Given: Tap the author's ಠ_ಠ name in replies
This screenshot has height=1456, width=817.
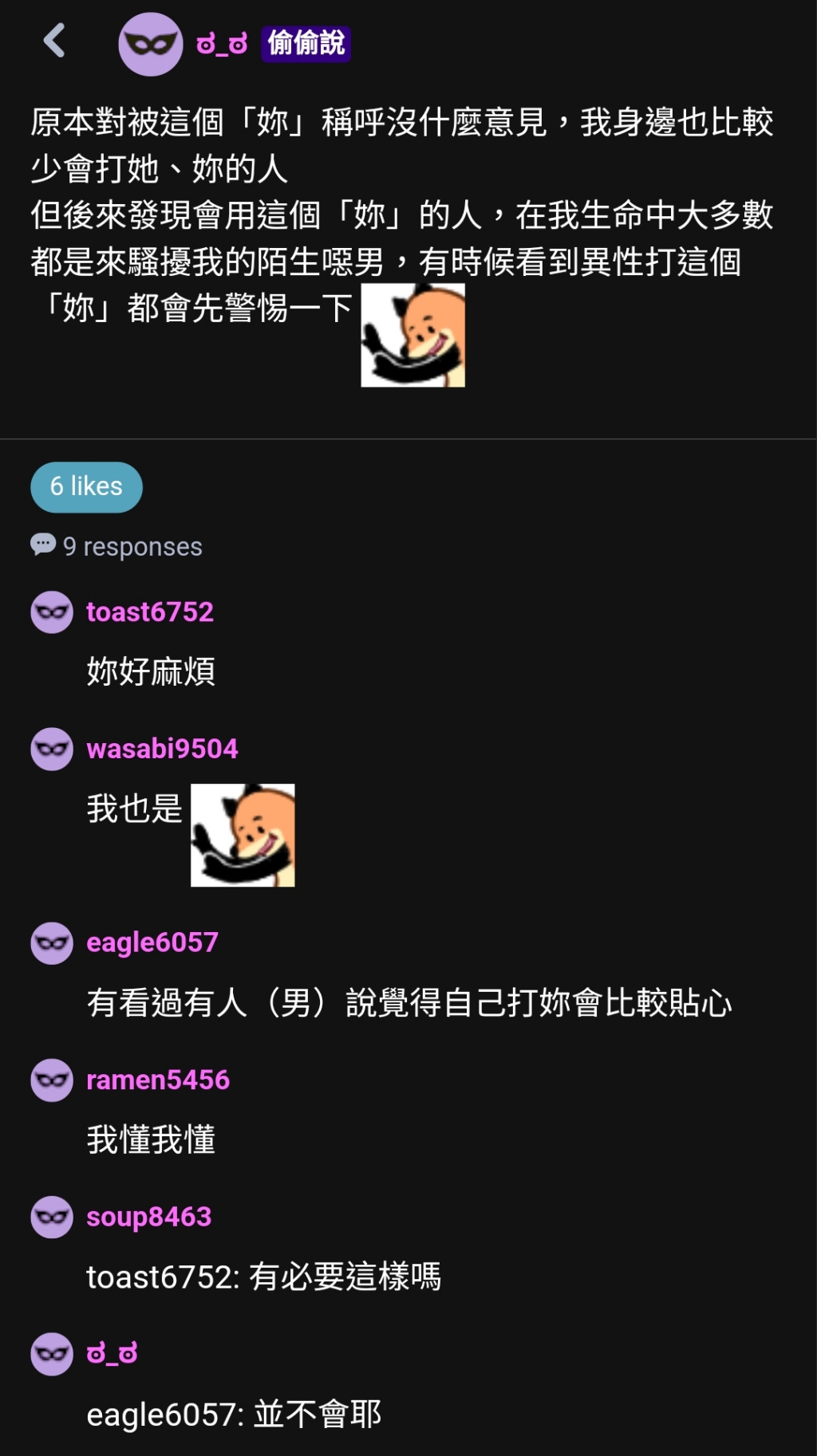Looking at the screenshot, I should 112,1353.
